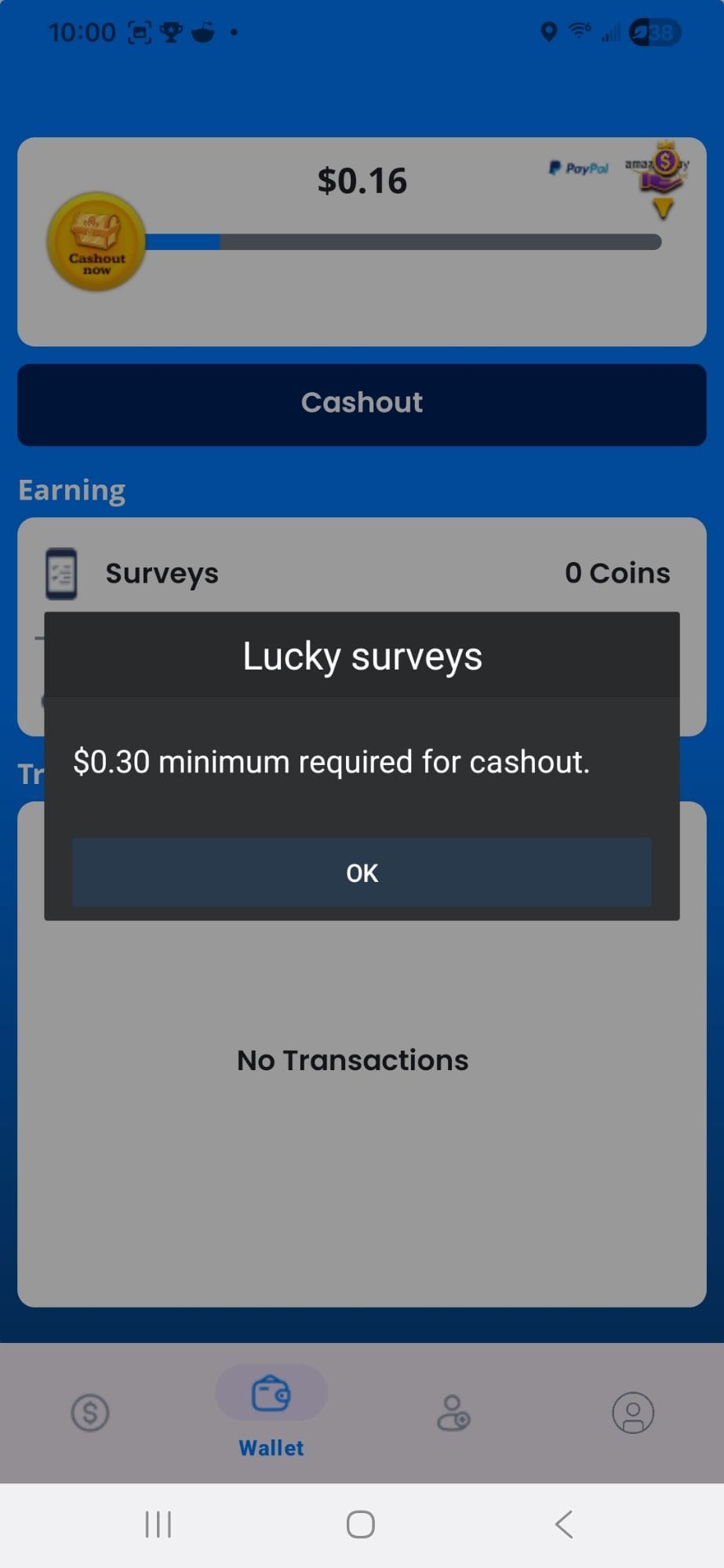
Task: Tap the $0.16 balance amount
Action: 362,180
